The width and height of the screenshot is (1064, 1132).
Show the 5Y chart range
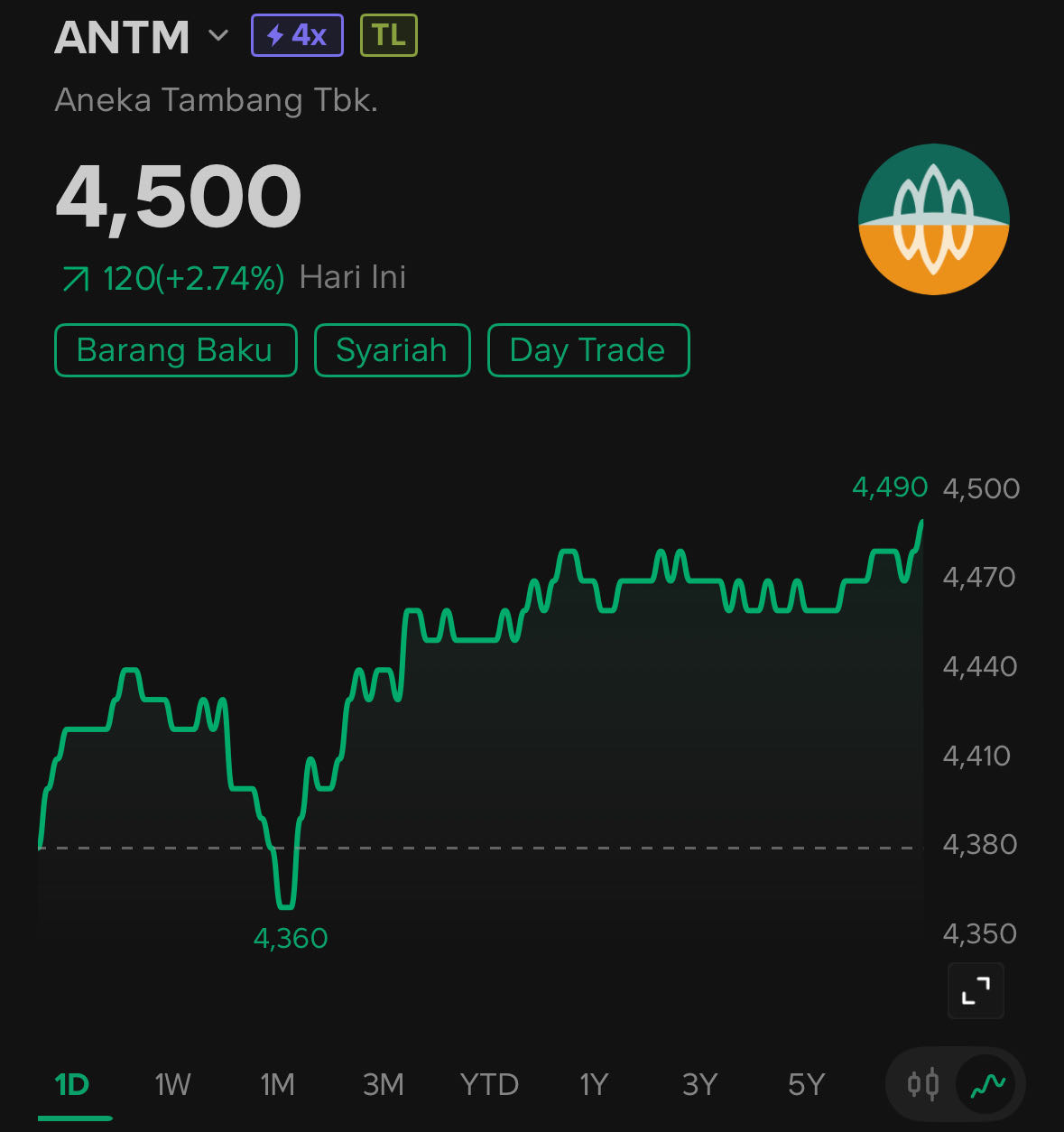click(806, 1084)
